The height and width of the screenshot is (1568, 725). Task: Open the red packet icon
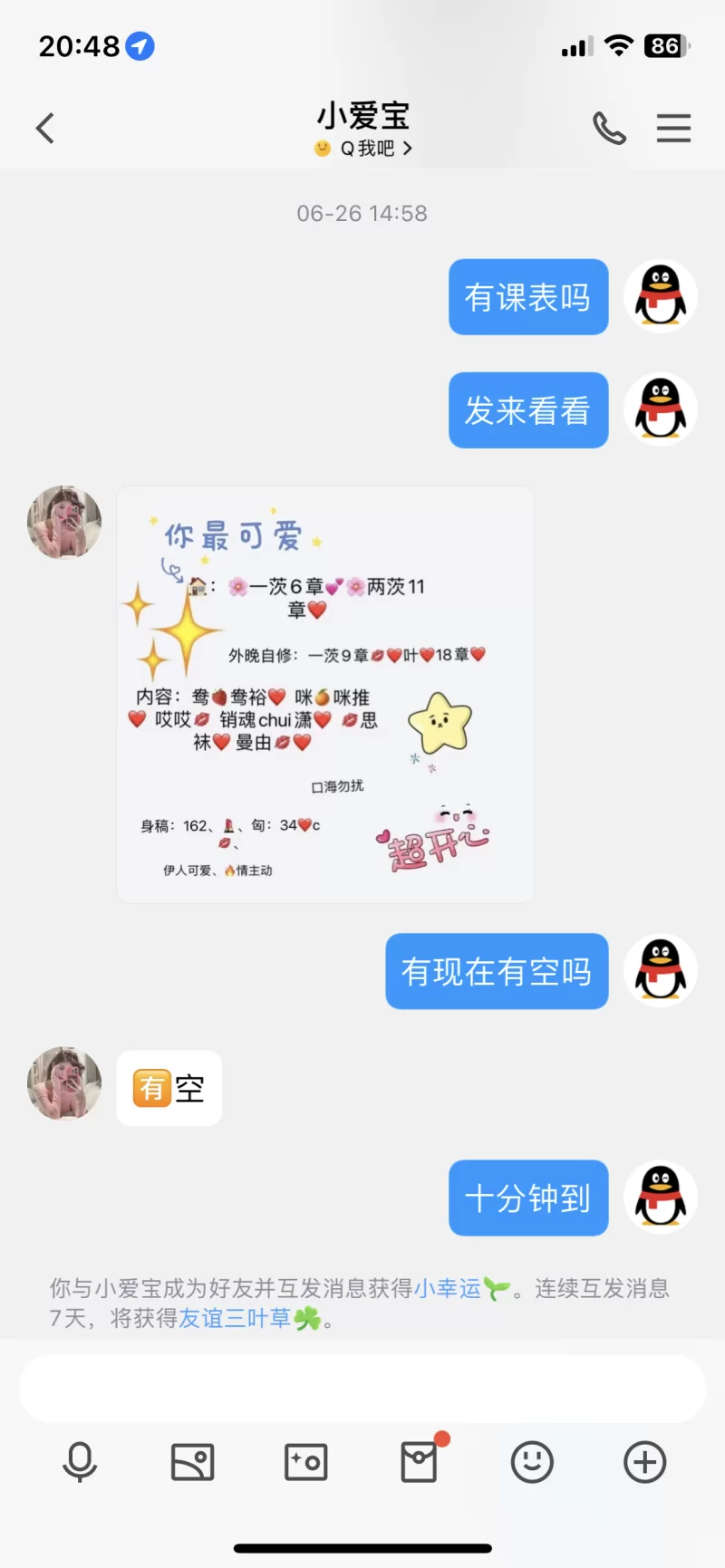tap(419, 1461)
